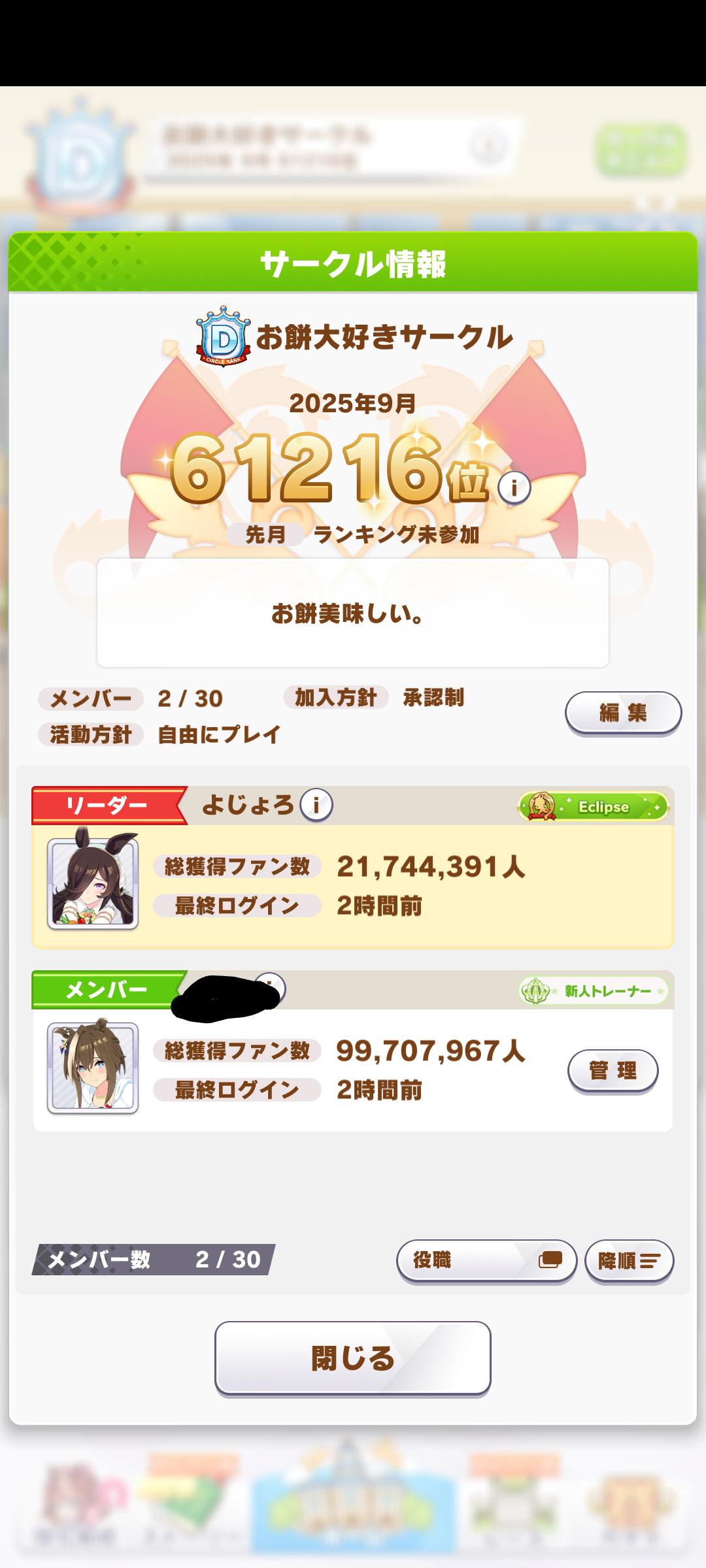This screenshot has height=1568, width=706.
Task: Change the 役職 sort criterion
Action: (x=486, y=1260)
